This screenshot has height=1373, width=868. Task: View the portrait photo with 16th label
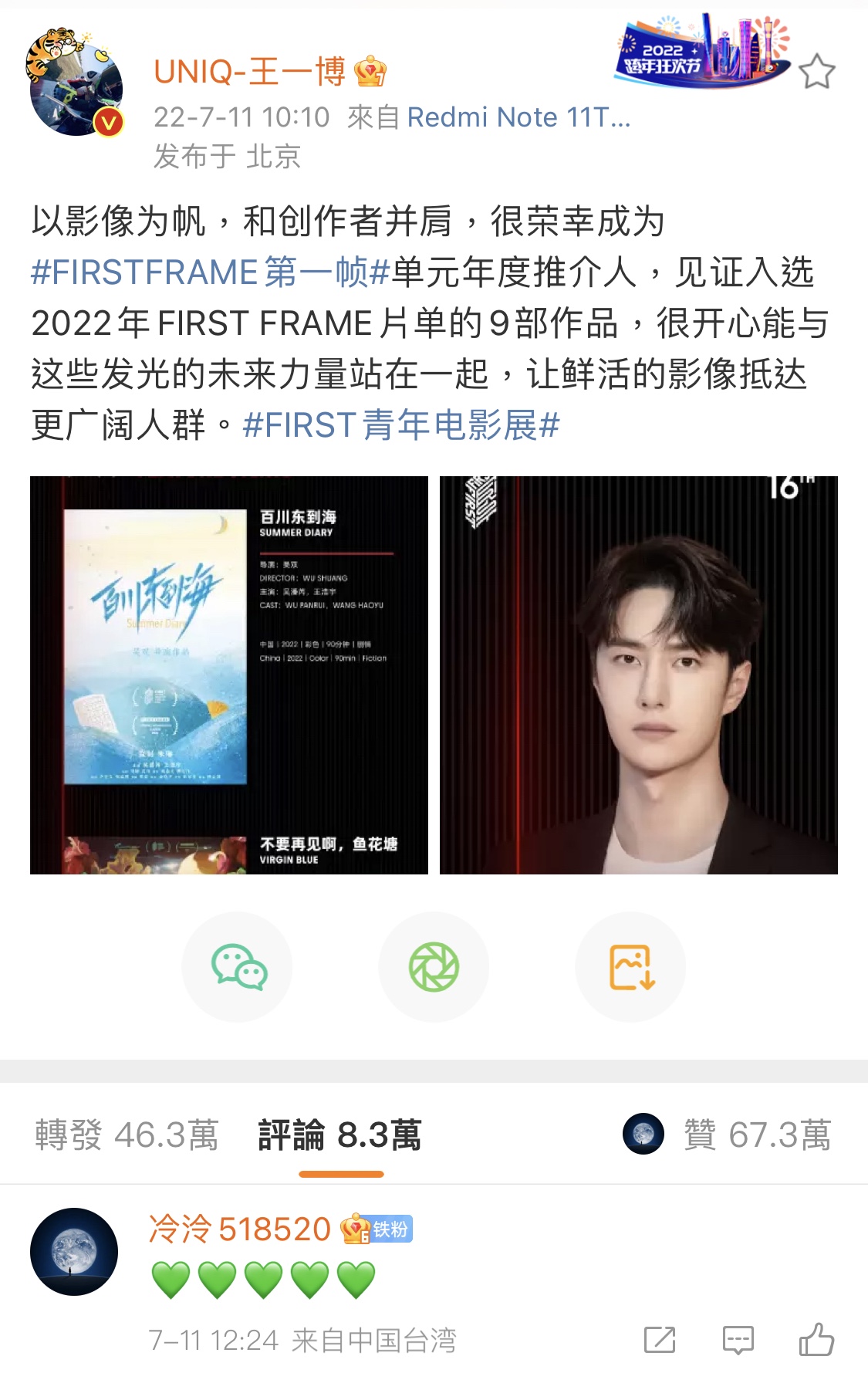pos(638,675)
